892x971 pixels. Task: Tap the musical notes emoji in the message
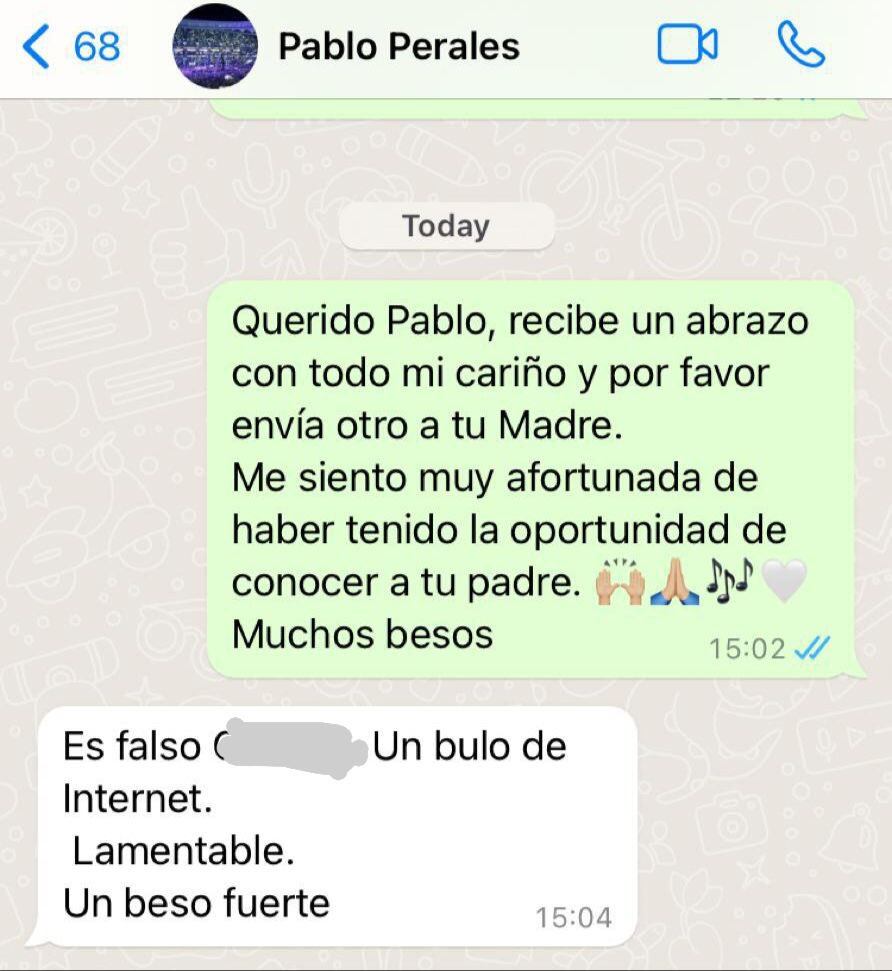[725, 578]
